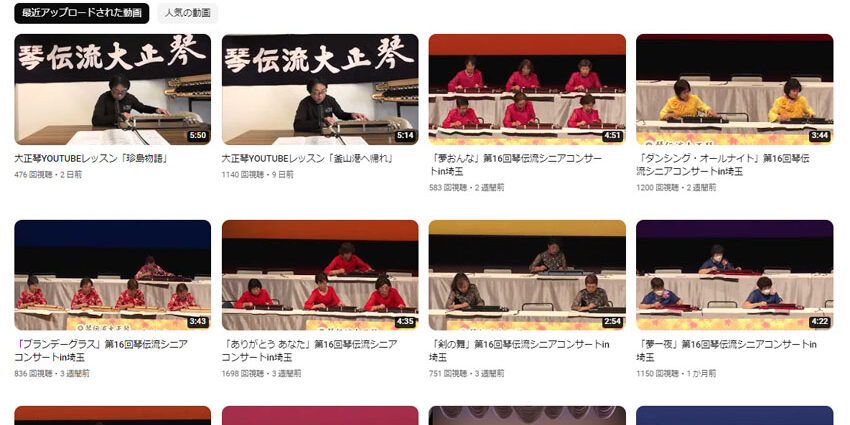Open the concert video 「夢おんな」
The image size is (850, 425).
526,90
